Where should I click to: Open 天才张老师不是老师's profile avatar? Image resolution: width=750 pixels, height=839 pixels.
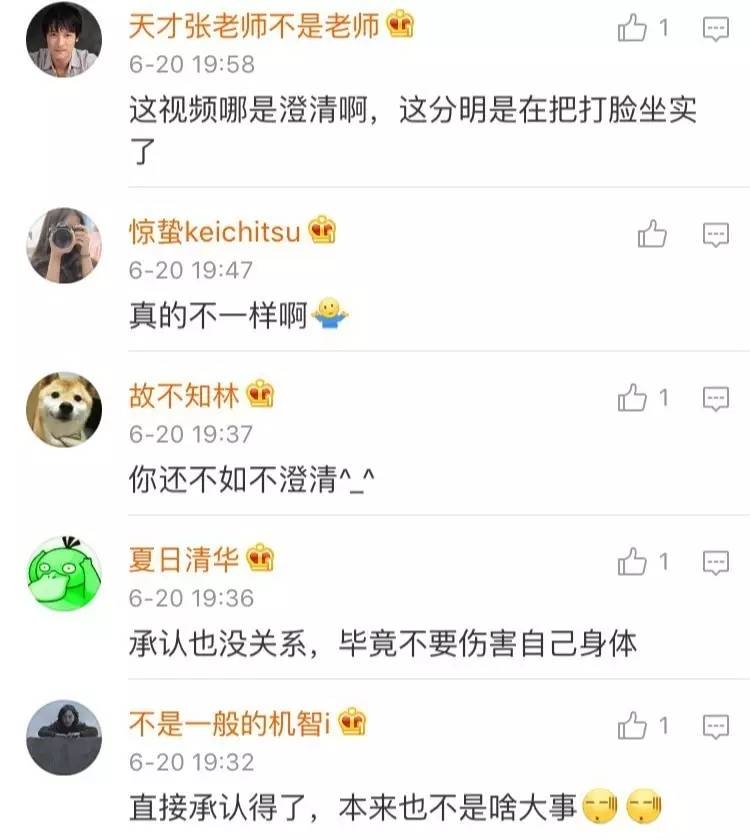click(64, 40)
